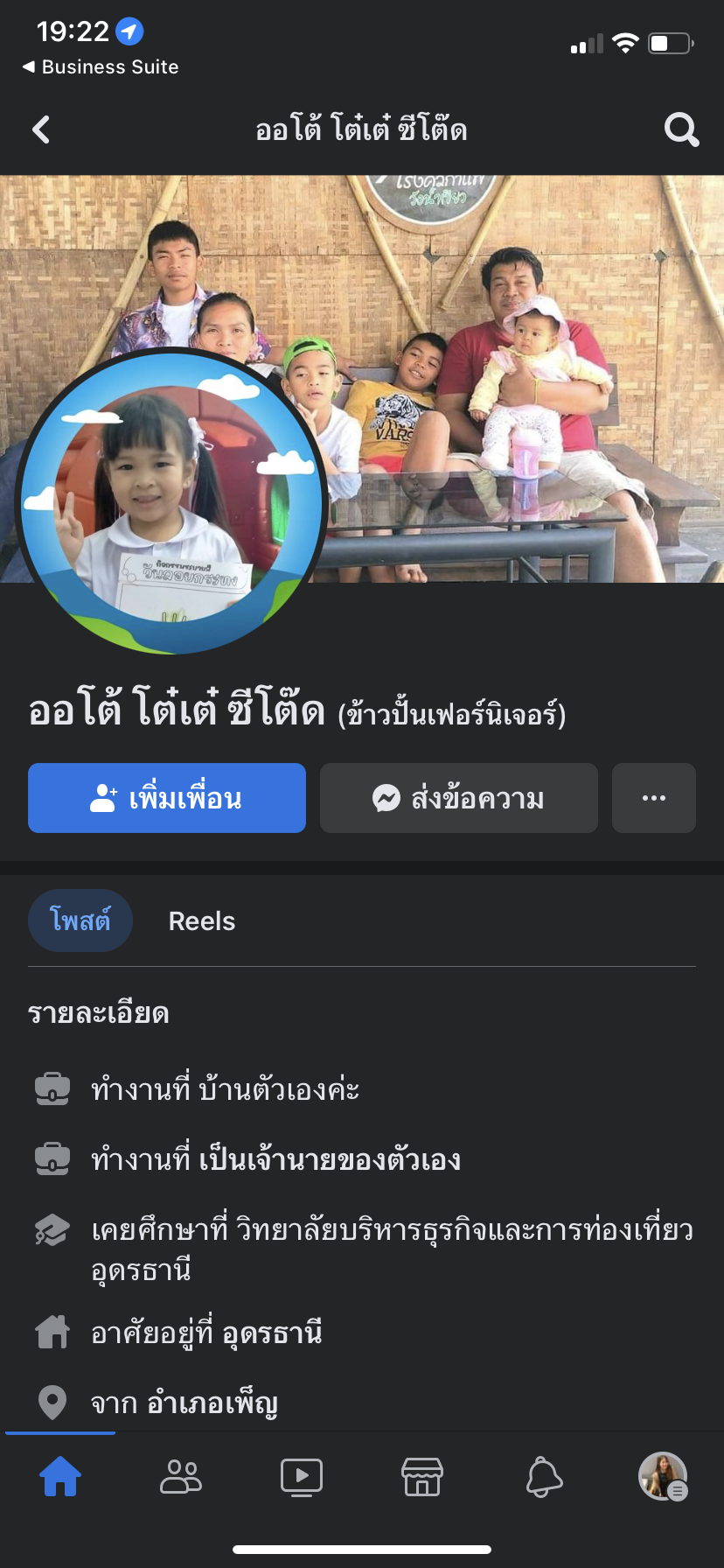
Task: Open the Friends tab in bottom bar
Action: tap(181, 1477)
